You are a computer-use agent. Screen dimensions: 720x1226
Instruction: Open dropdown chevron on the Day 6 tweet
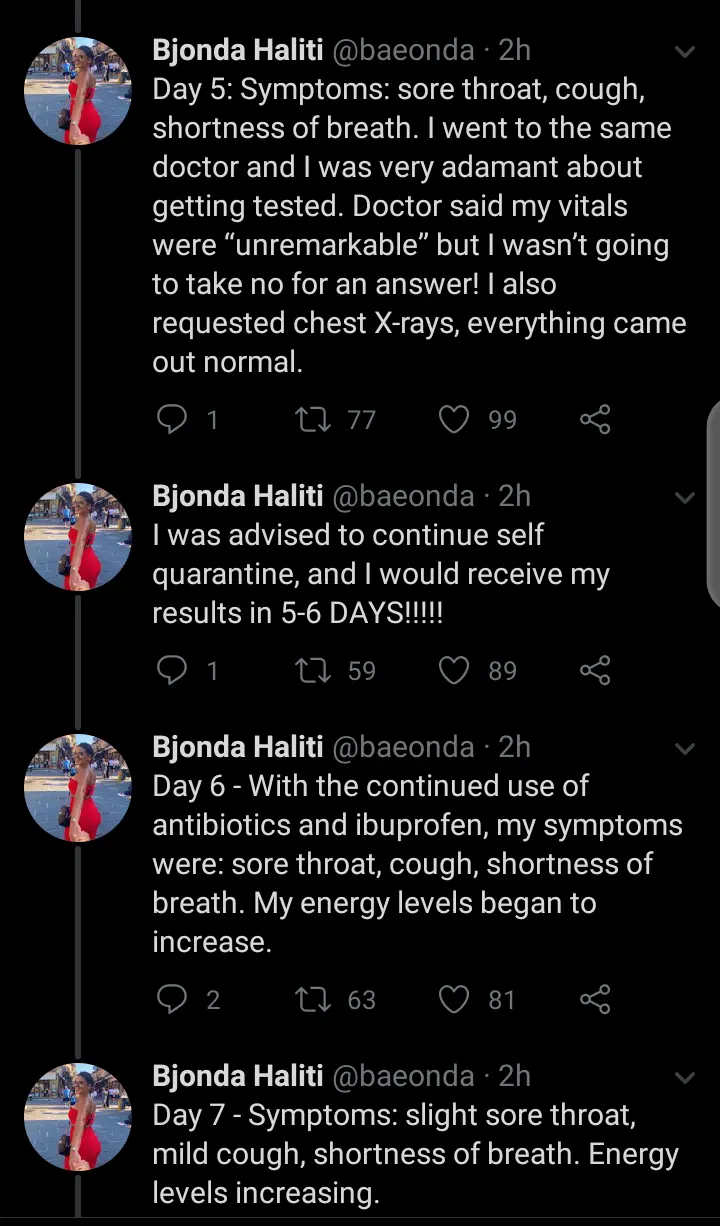pyautogui.click(x=685, y=748)
